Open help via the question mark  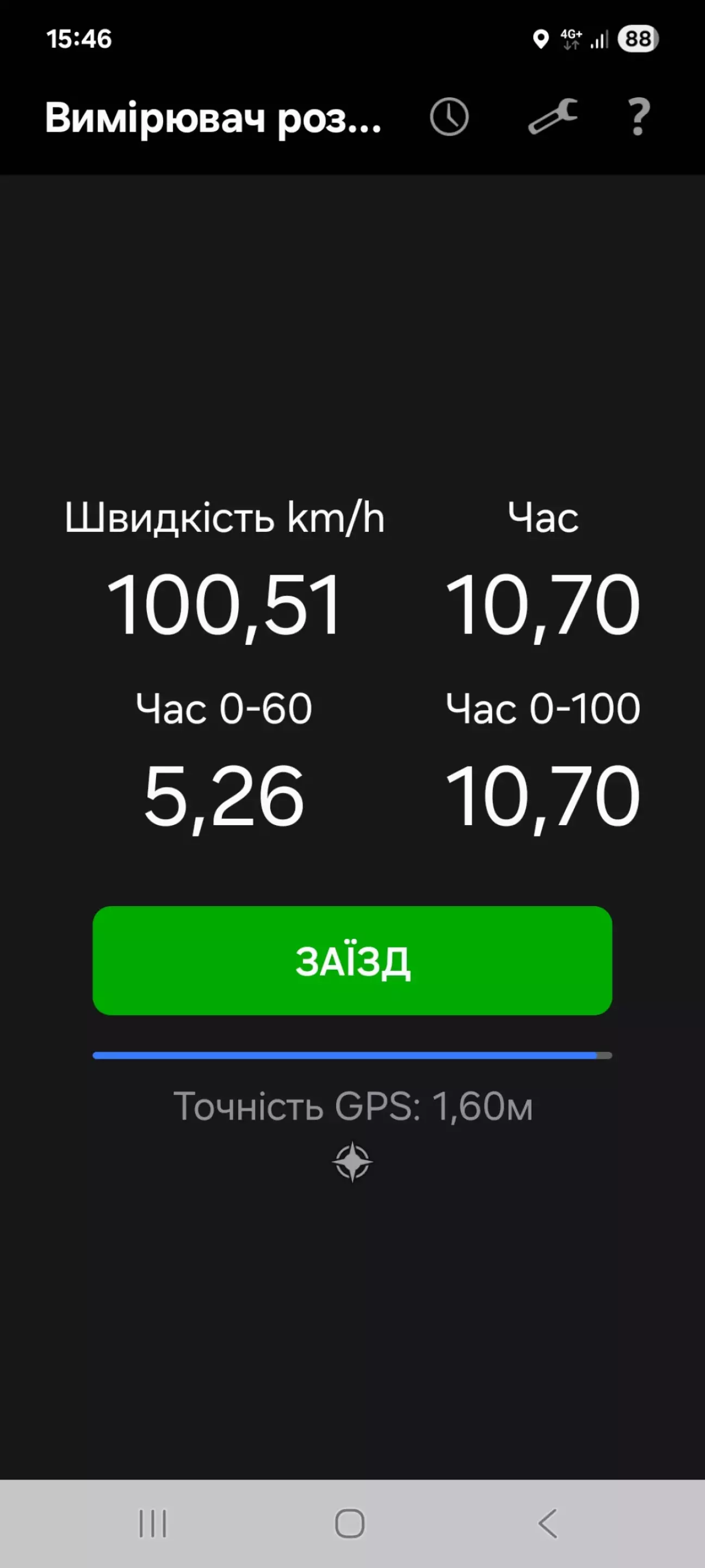[638, 116]
